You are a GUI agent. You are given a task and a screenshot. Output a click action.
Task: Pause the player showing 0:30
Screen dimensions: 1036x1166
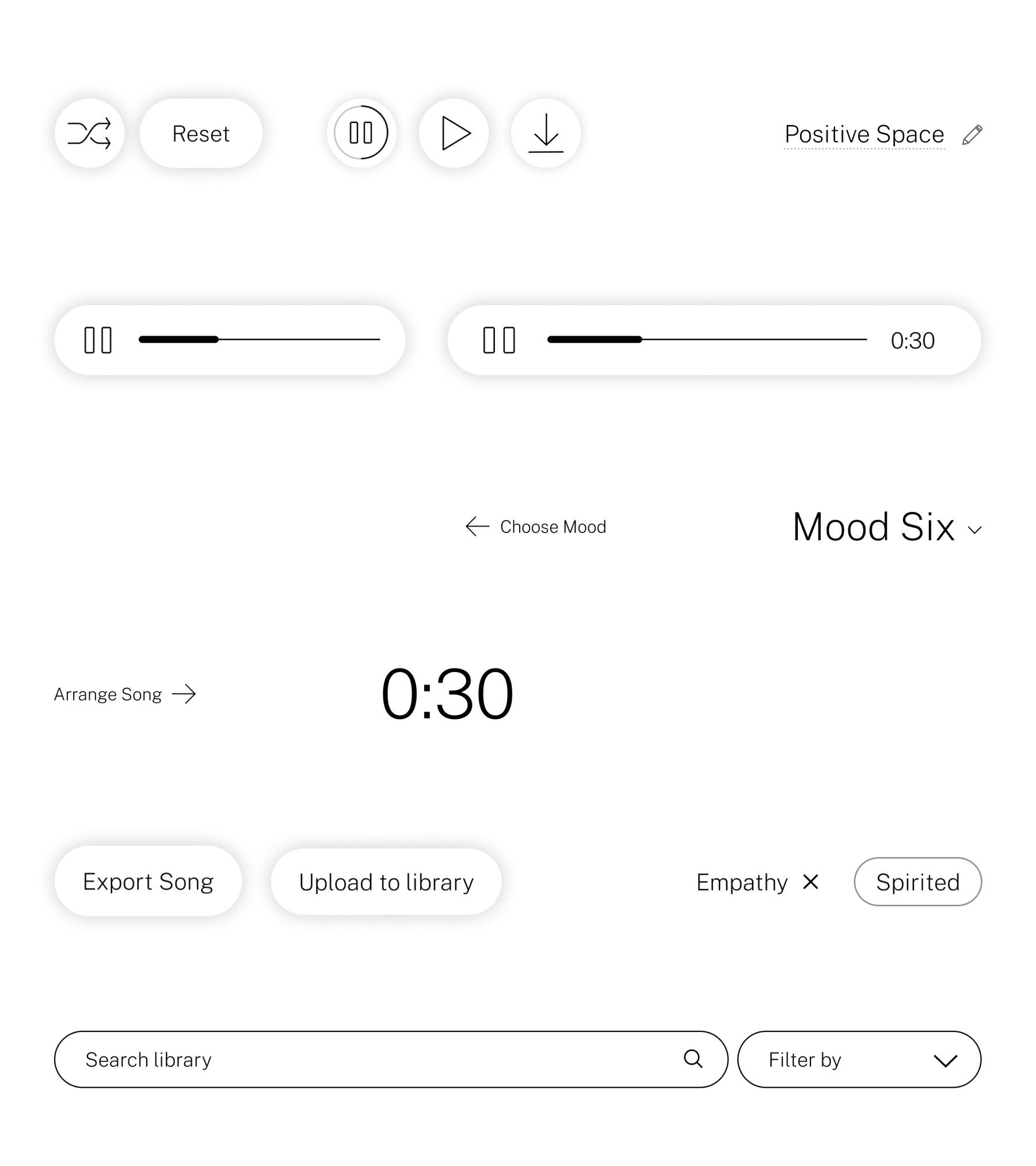pos(499,340)
